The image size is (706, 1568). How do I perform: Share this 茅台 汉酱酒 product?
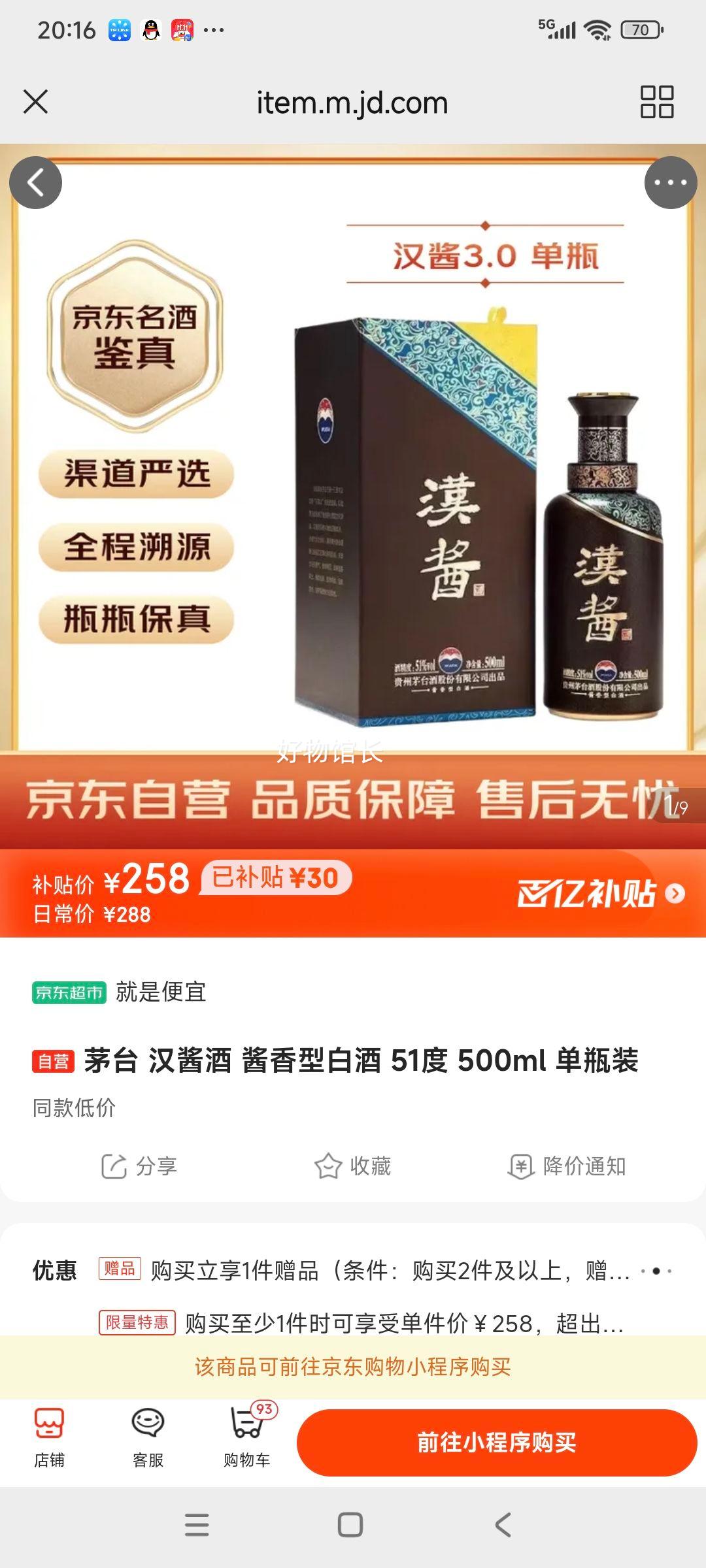coord(139,1166)
